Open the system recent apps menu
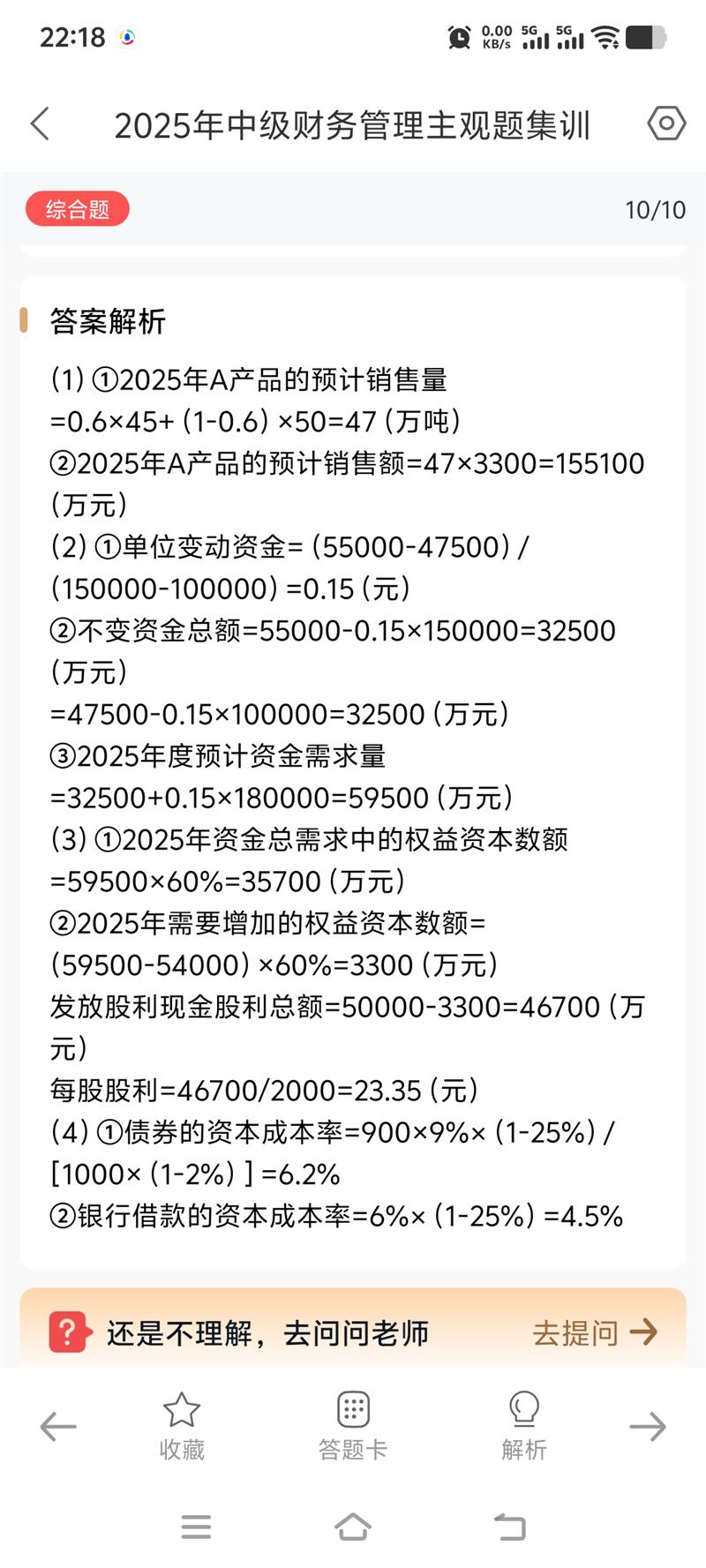 click(196, 1527)
